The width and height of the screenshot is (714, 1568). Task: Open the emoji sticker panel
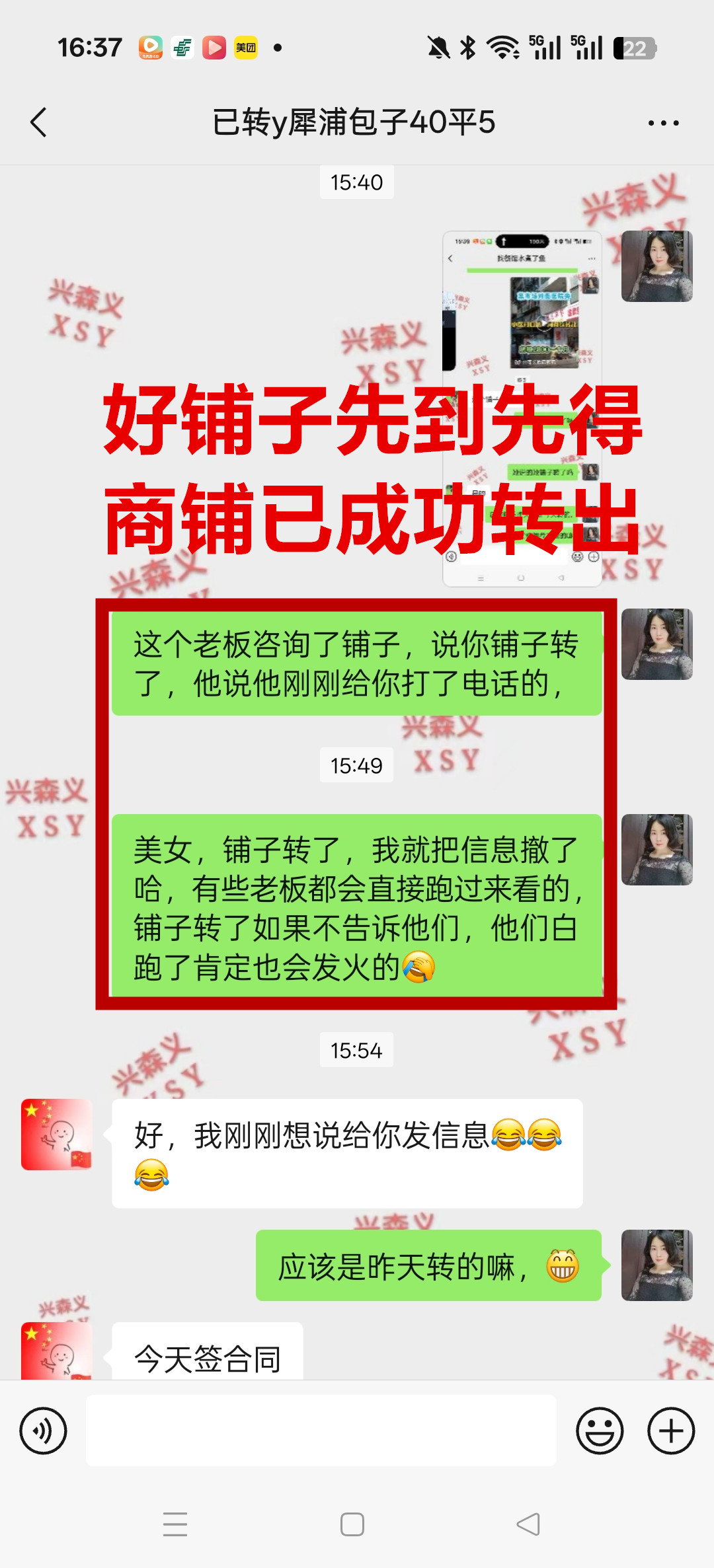[600, 1431]
